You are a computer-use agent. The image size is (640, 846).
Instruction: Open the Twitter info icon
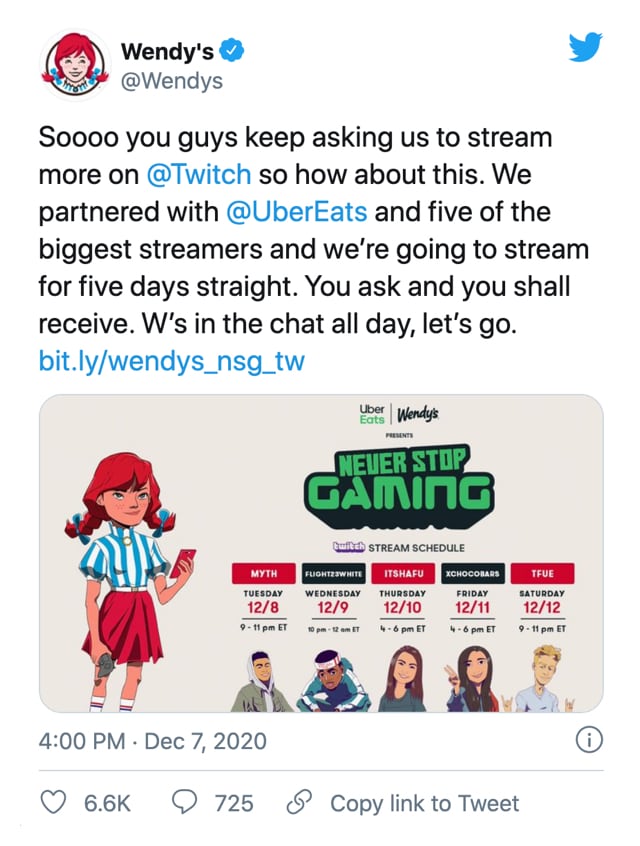pos(590,741)
